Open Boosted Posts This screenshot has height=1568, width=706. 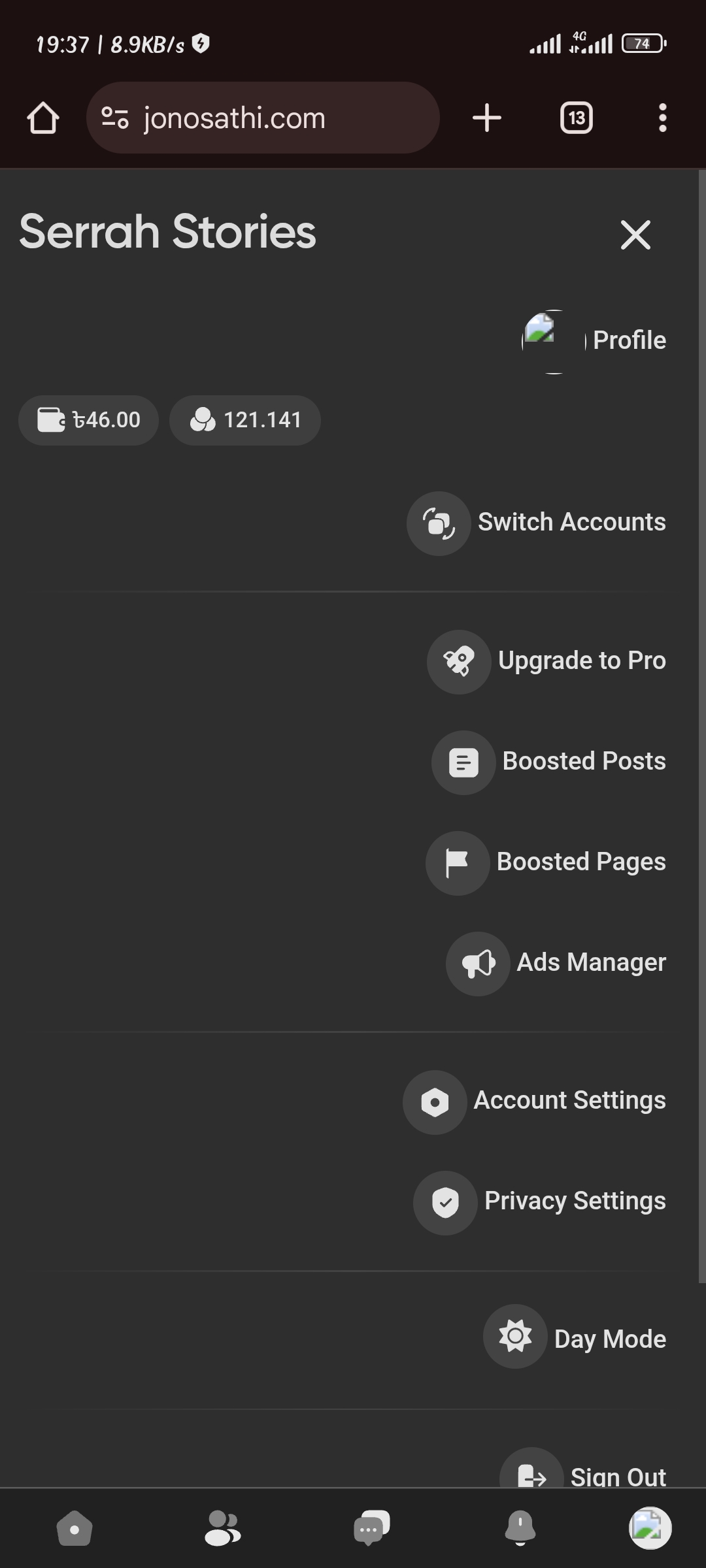(x=549, y=762)
